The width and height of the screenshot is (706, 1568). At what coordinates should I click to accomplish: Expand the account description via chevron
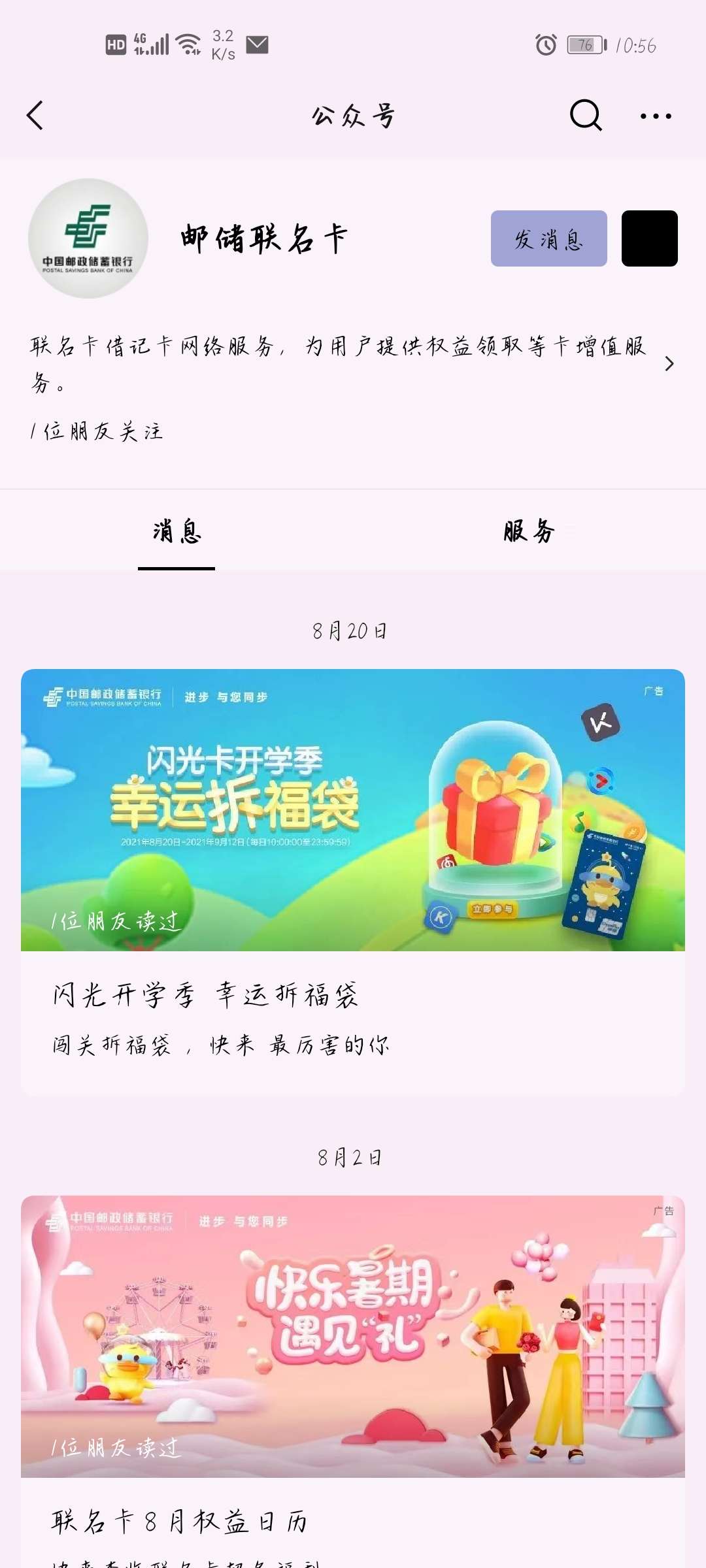click(x=669, y=364)
